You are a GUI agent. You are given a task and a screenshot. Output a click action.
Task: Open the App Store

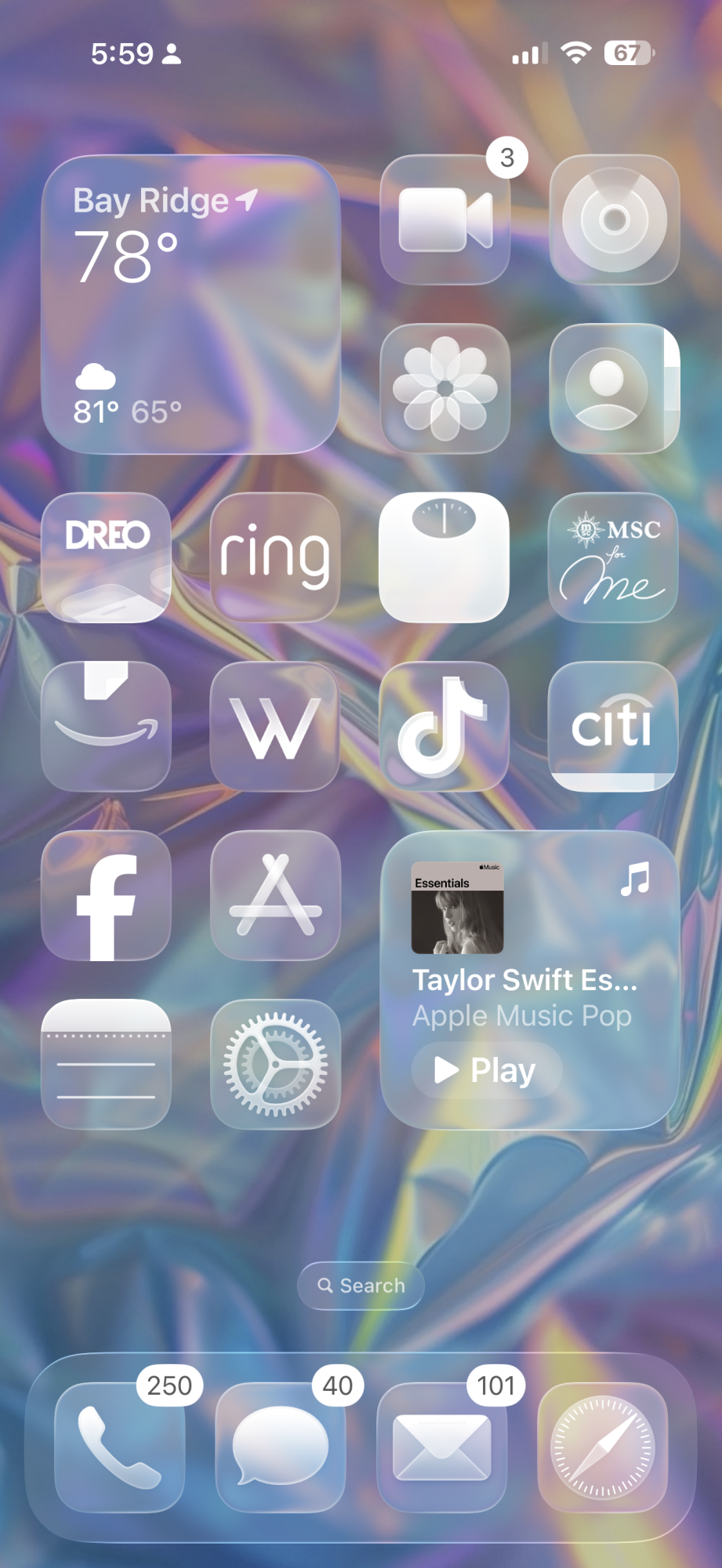pos(275,895)
